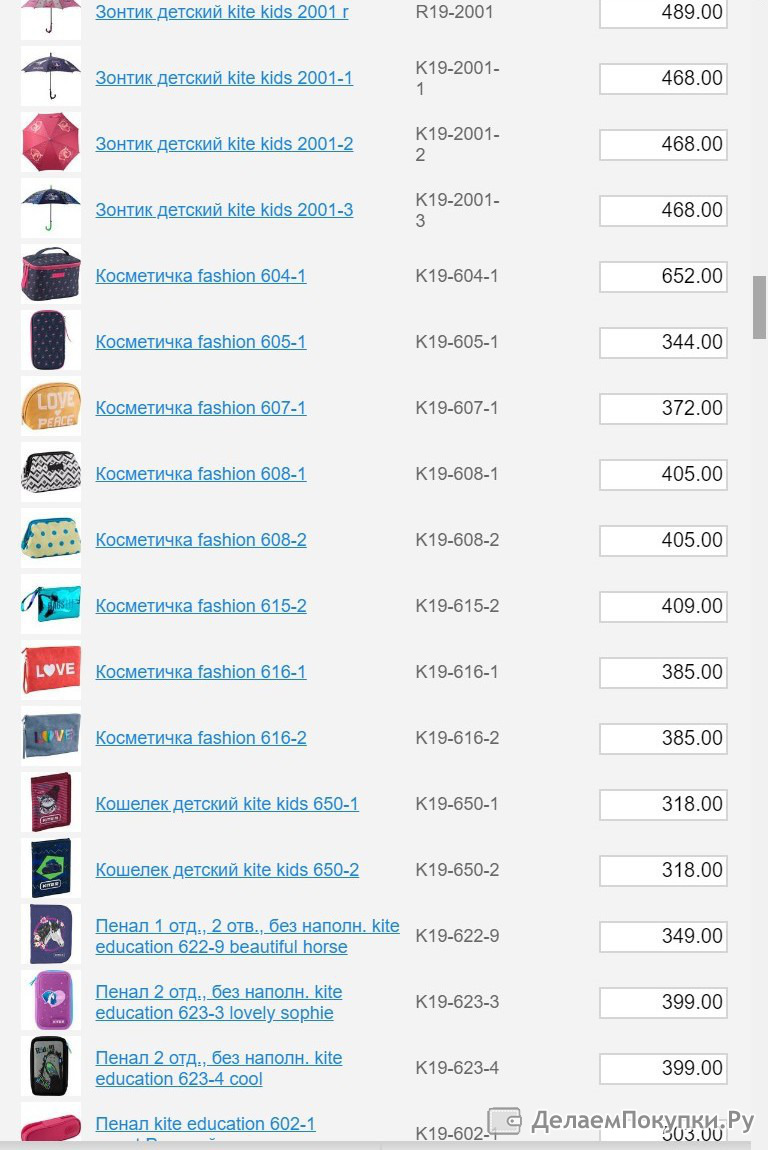
Task: Tap the page scrollbar handle
Action: click(x=760, y=307)
